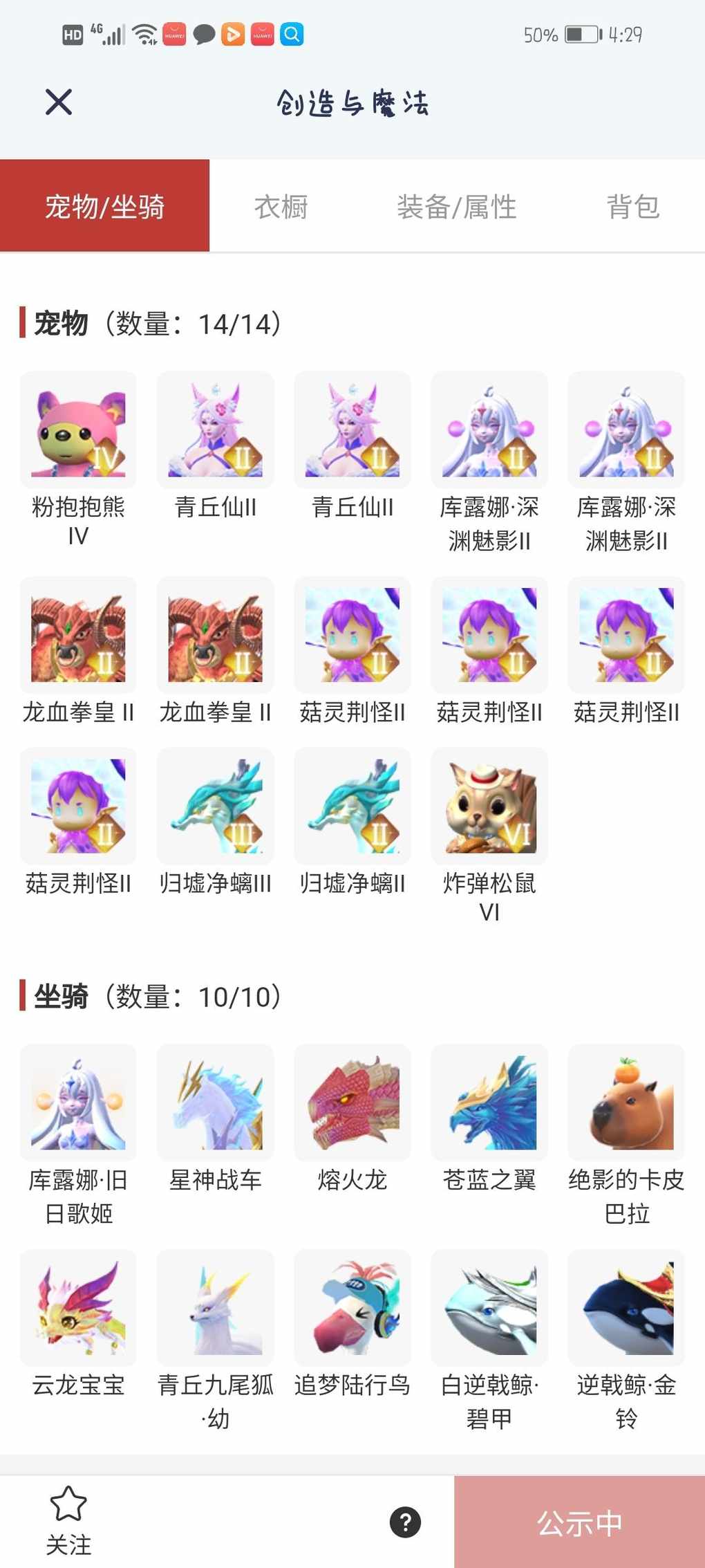View the 炸弹松鼠 VI pet
The width and height of the screenshot is (705, 1568).
click(489, 806)
